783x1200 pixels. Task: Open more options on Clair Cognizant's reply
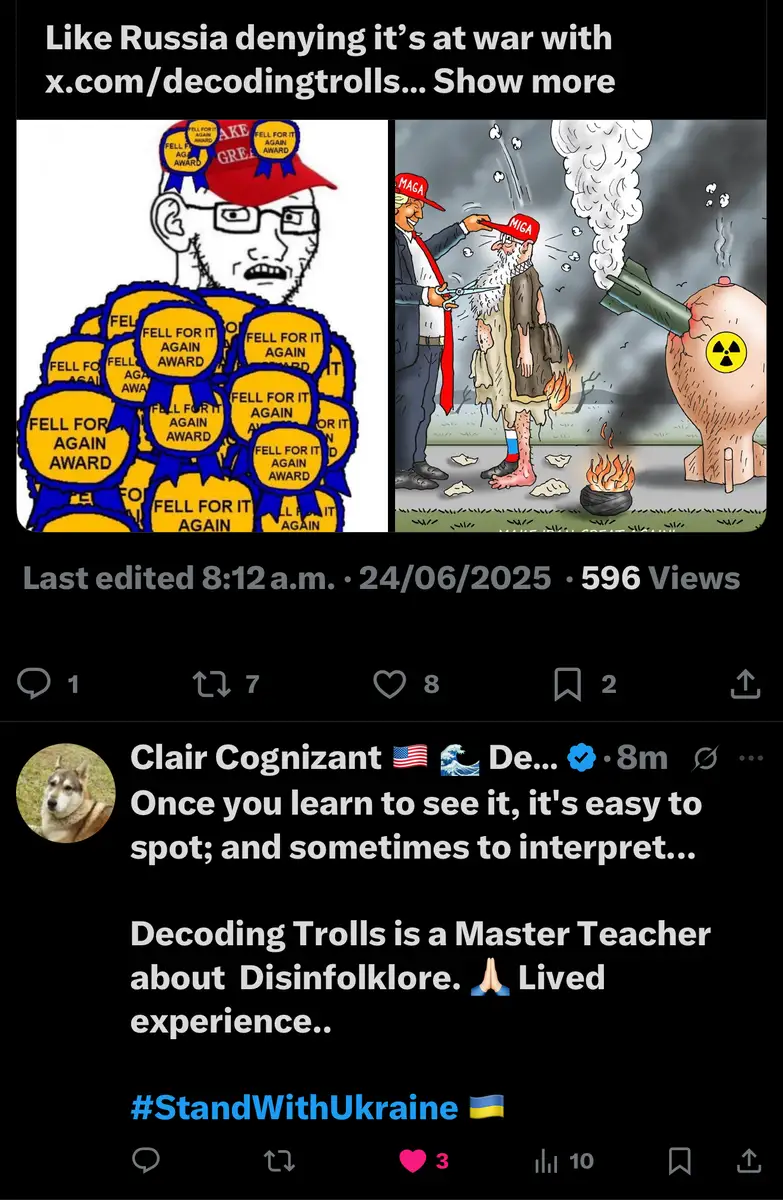pyautogui.click(x=749, y=759)
